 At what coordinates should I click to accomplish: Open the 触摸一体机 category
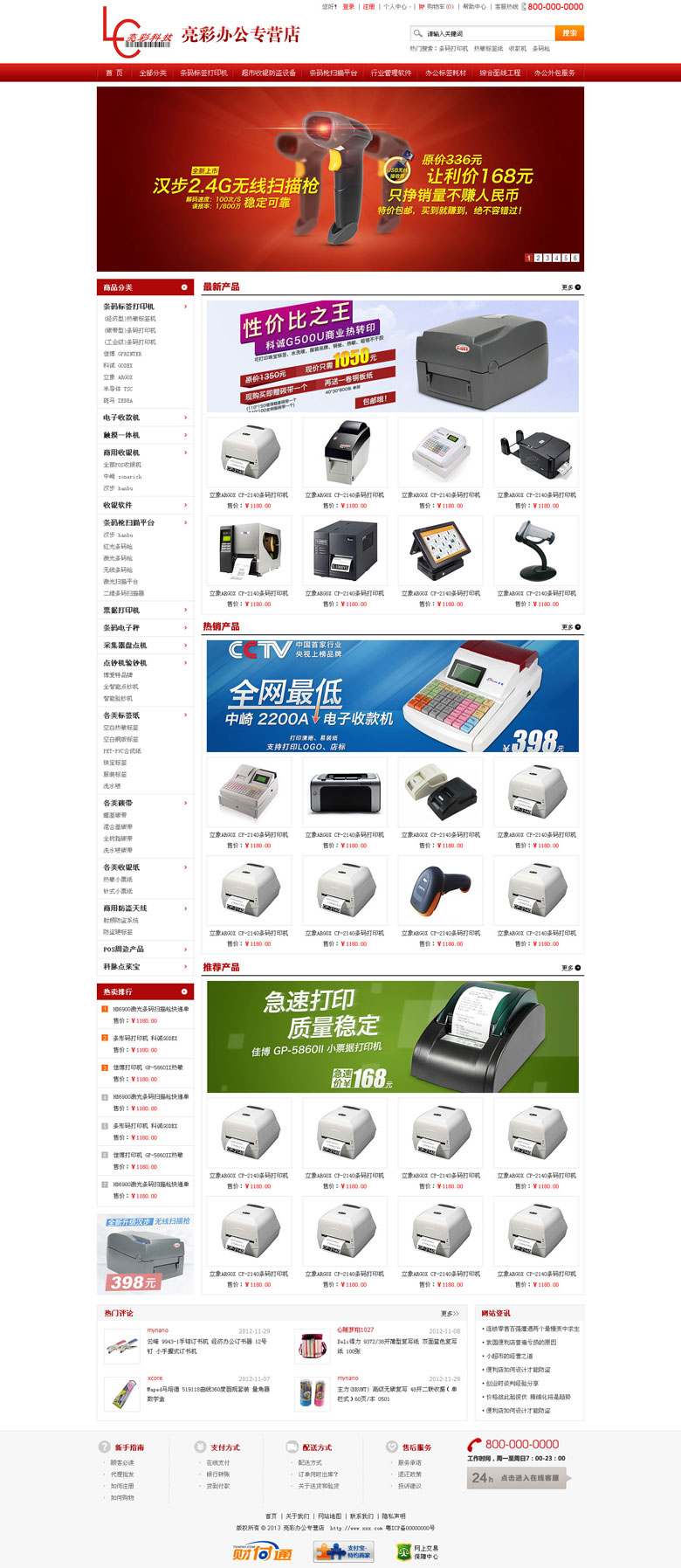[x=121, y=435]
